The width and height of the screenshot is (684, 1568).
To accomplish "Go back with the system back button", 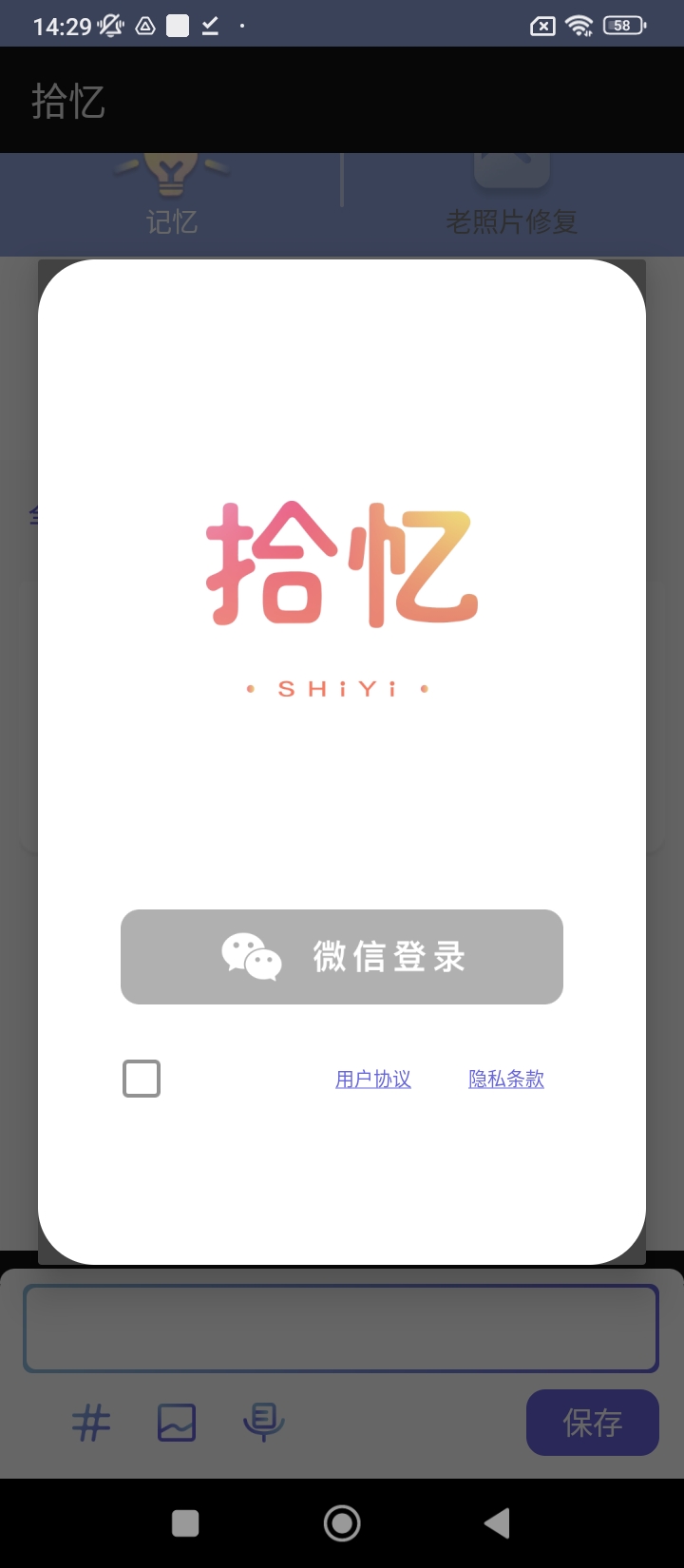I will 497,1523.
